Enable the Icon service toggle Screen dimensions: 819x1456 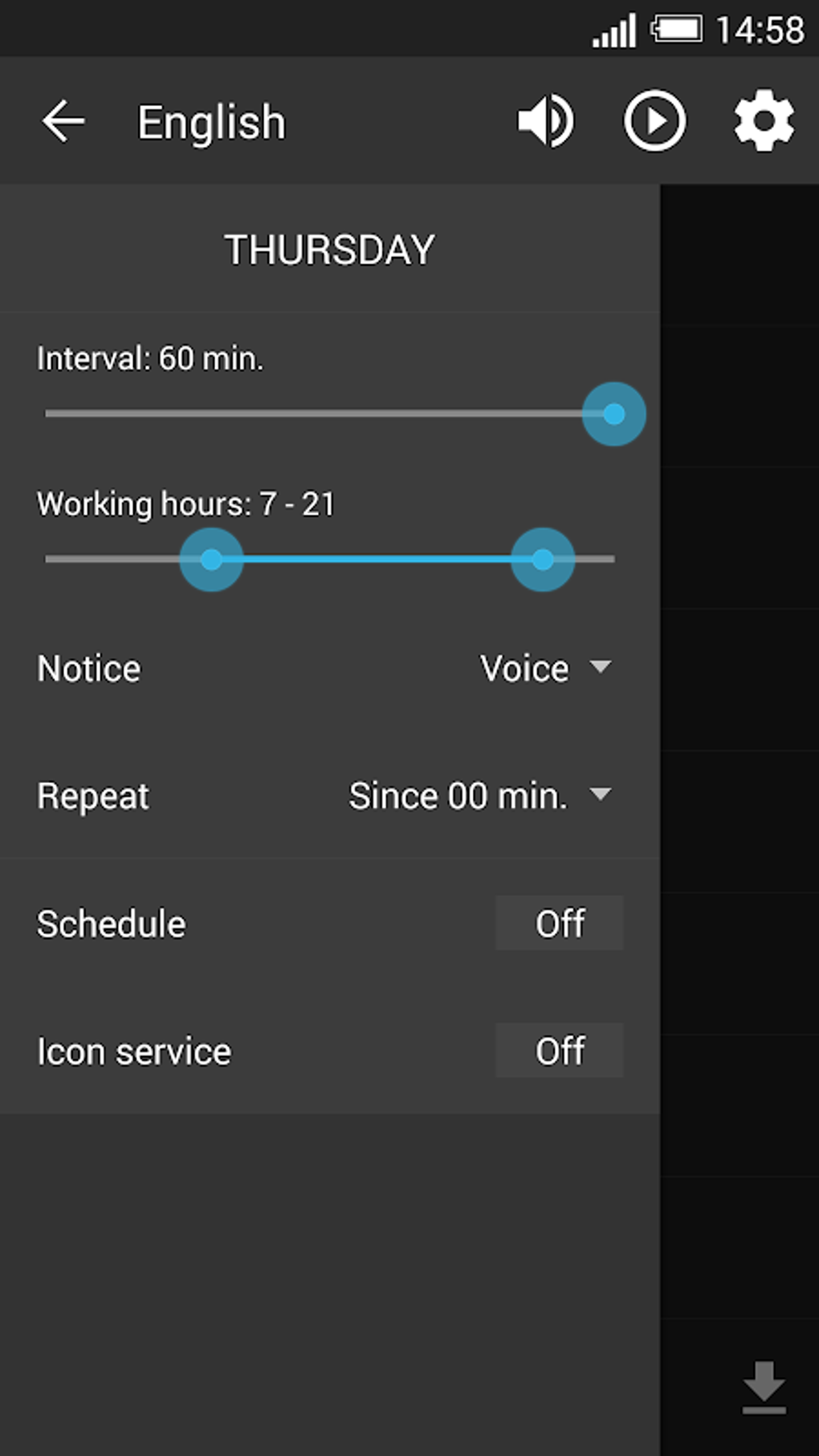(559, 1051)
